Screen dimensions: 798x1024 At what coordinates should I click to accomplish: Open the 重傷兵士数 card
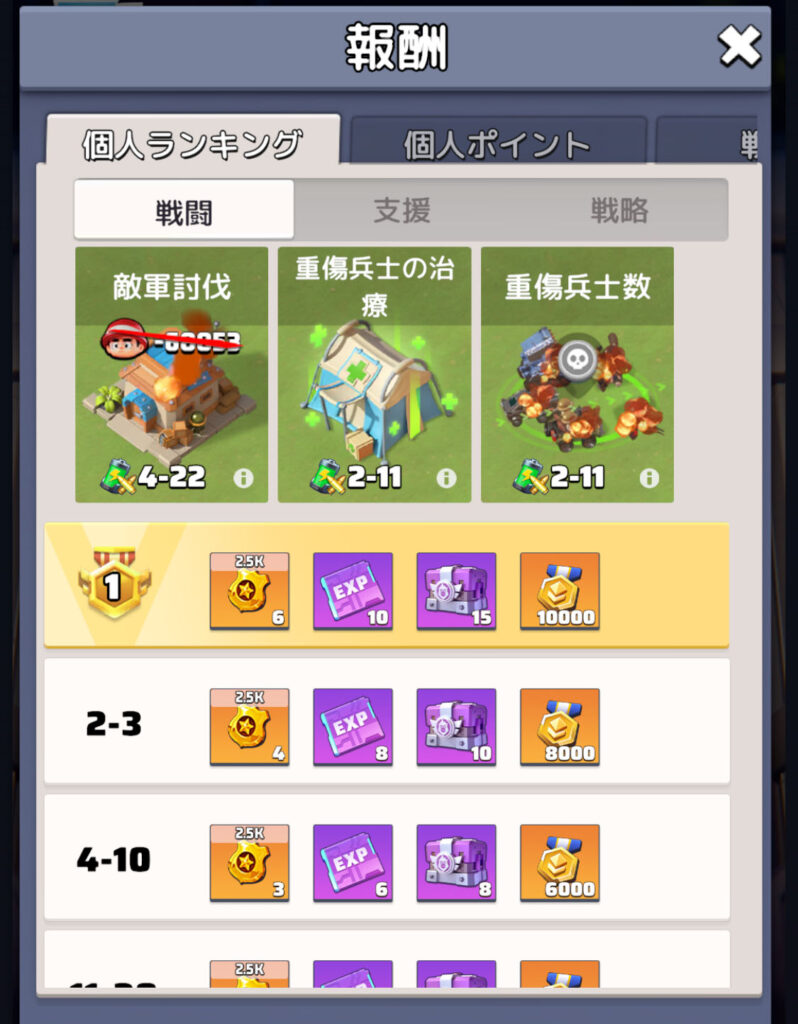tap(577, 375)
